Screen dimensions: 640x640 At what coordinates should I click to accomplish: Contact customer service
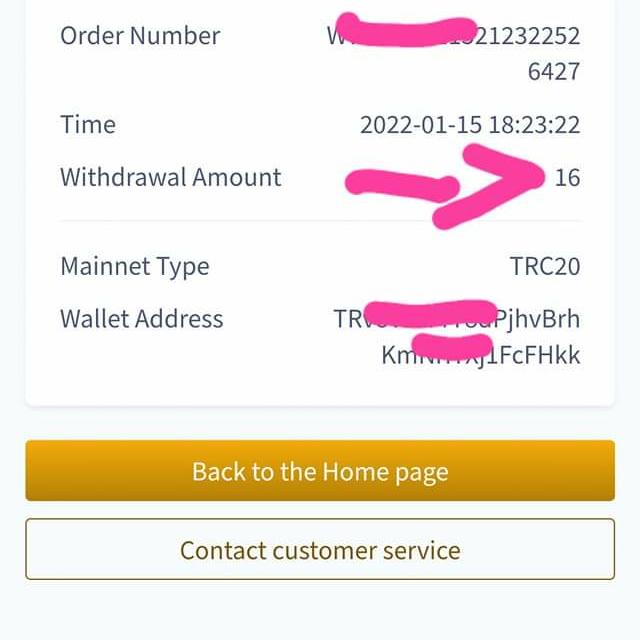point(320,549)
